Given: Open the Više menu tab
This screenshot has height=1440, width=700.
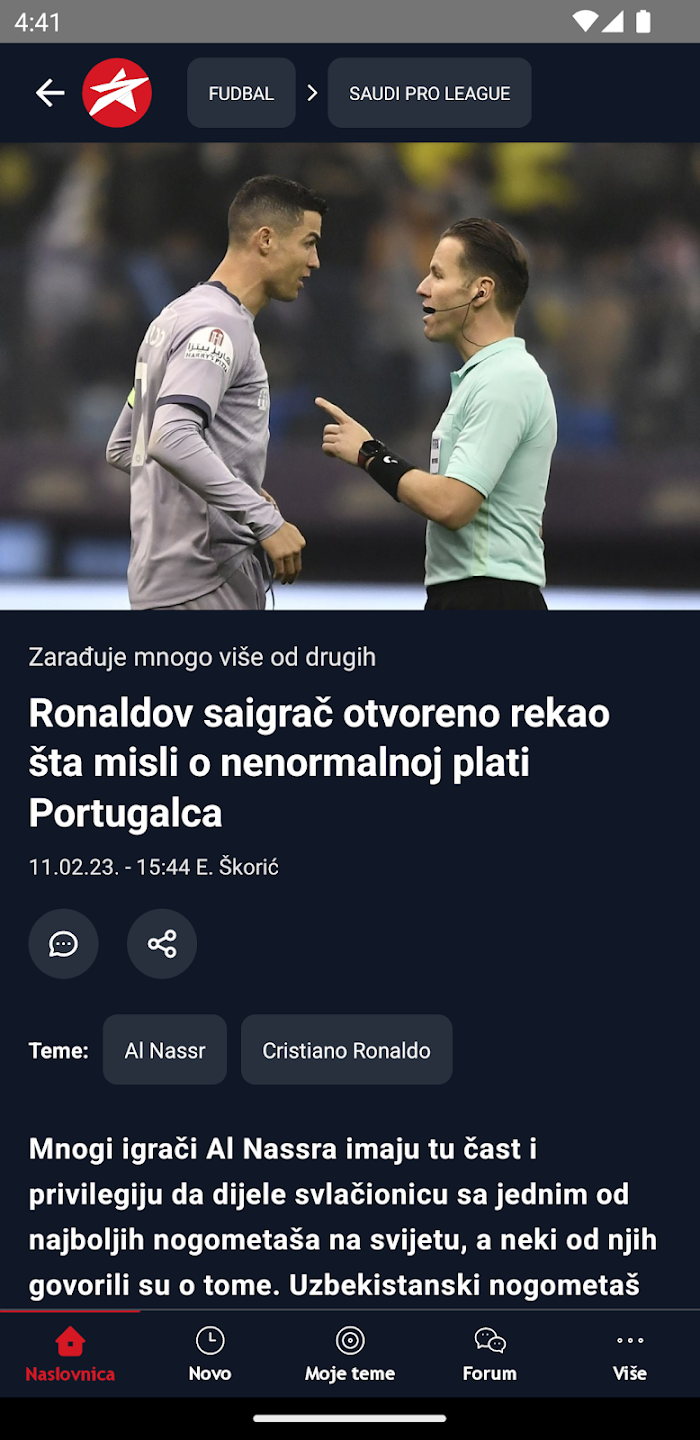Looking at the screenshot, I should [x=630, y=1354].
